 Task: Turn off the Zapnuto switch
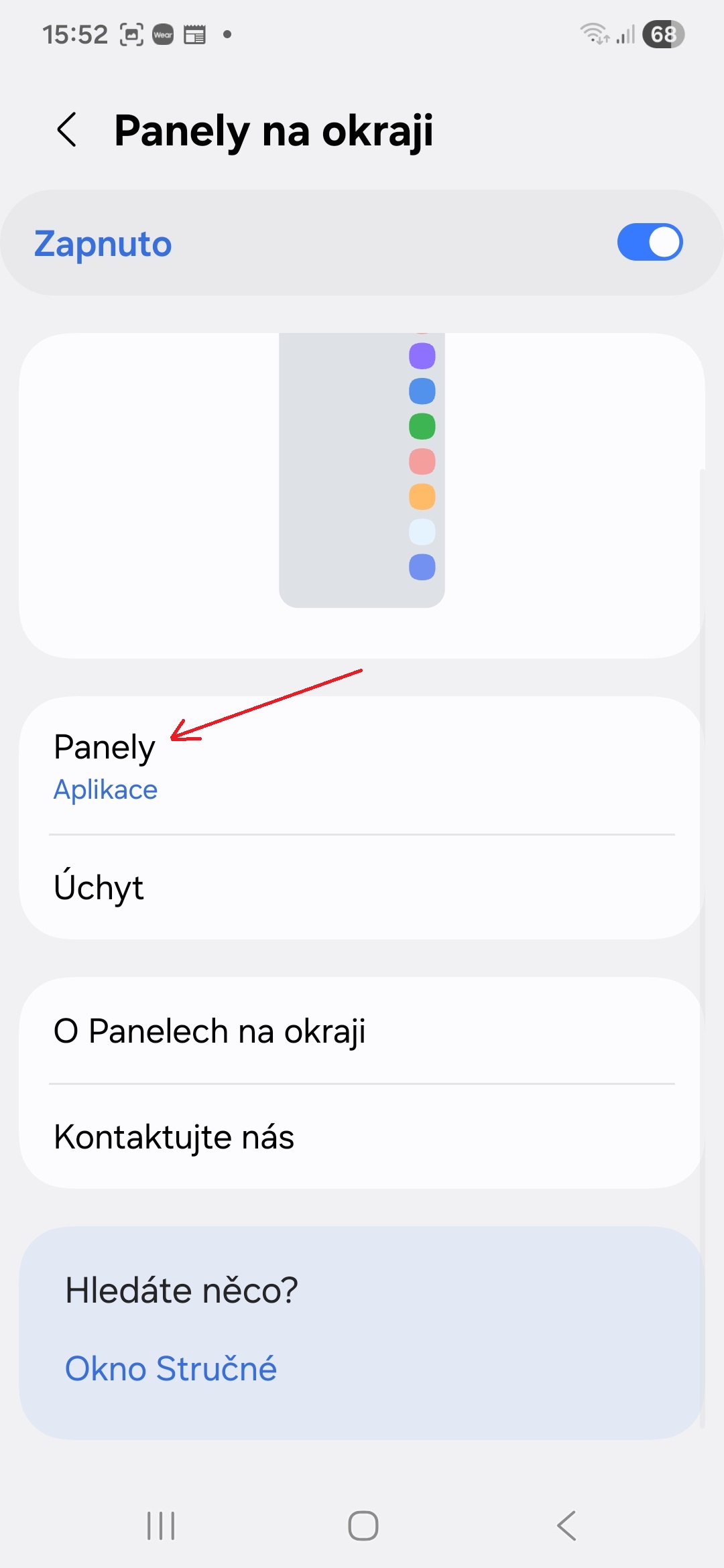649,243
